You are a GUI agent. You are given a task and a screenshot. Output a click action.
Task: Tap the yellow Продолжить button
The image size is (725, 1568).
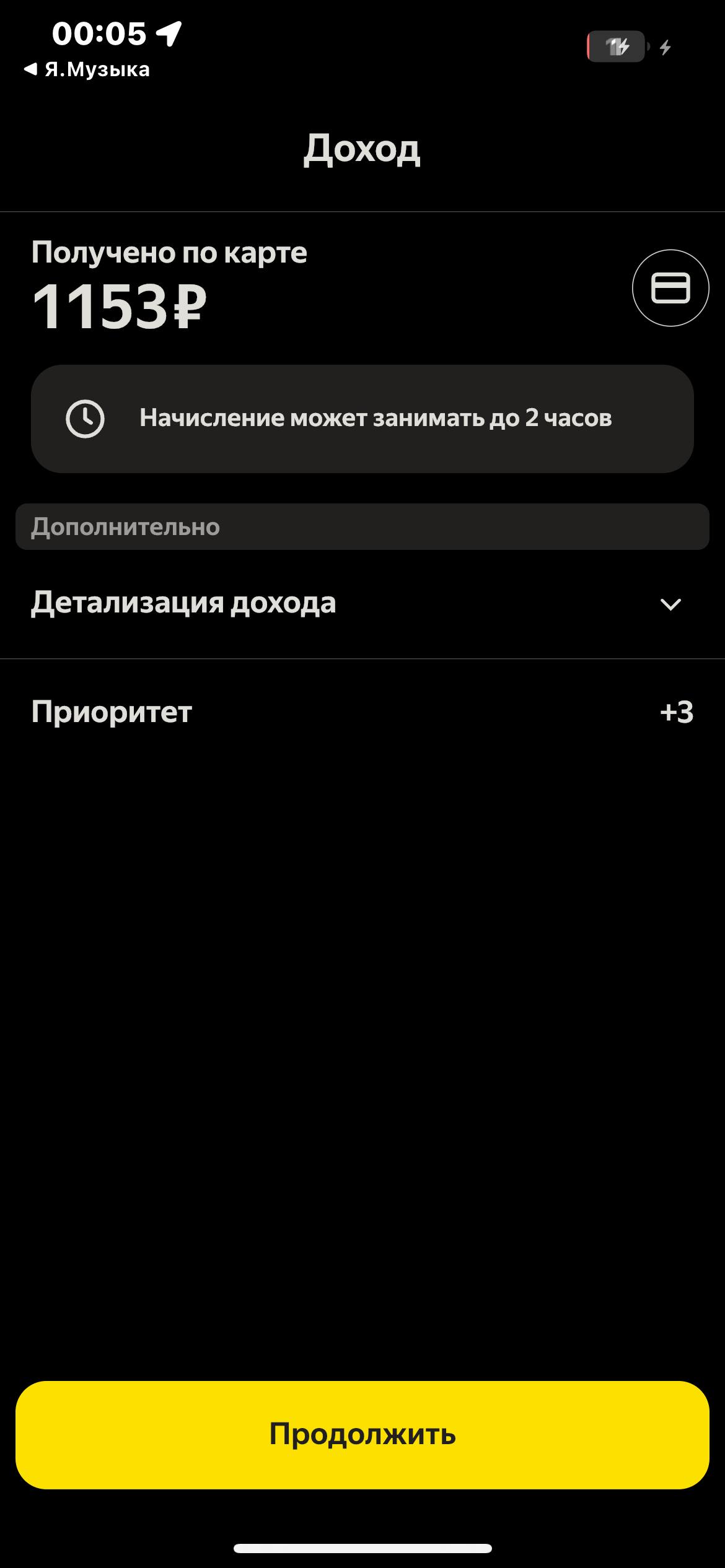362,1435
